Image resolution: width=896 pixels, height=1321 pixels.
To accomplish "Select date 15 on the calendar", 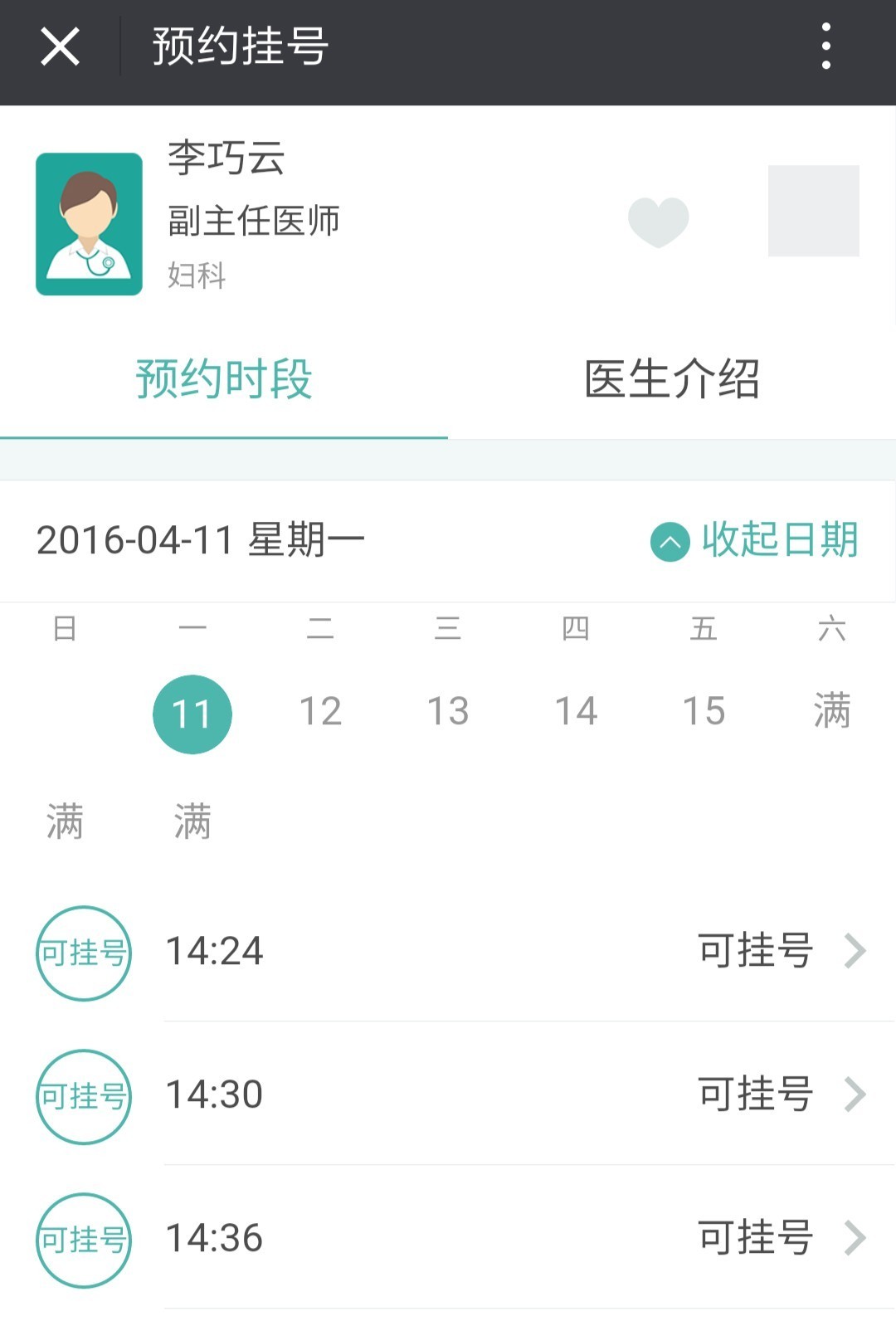I will tap(705, 711).
